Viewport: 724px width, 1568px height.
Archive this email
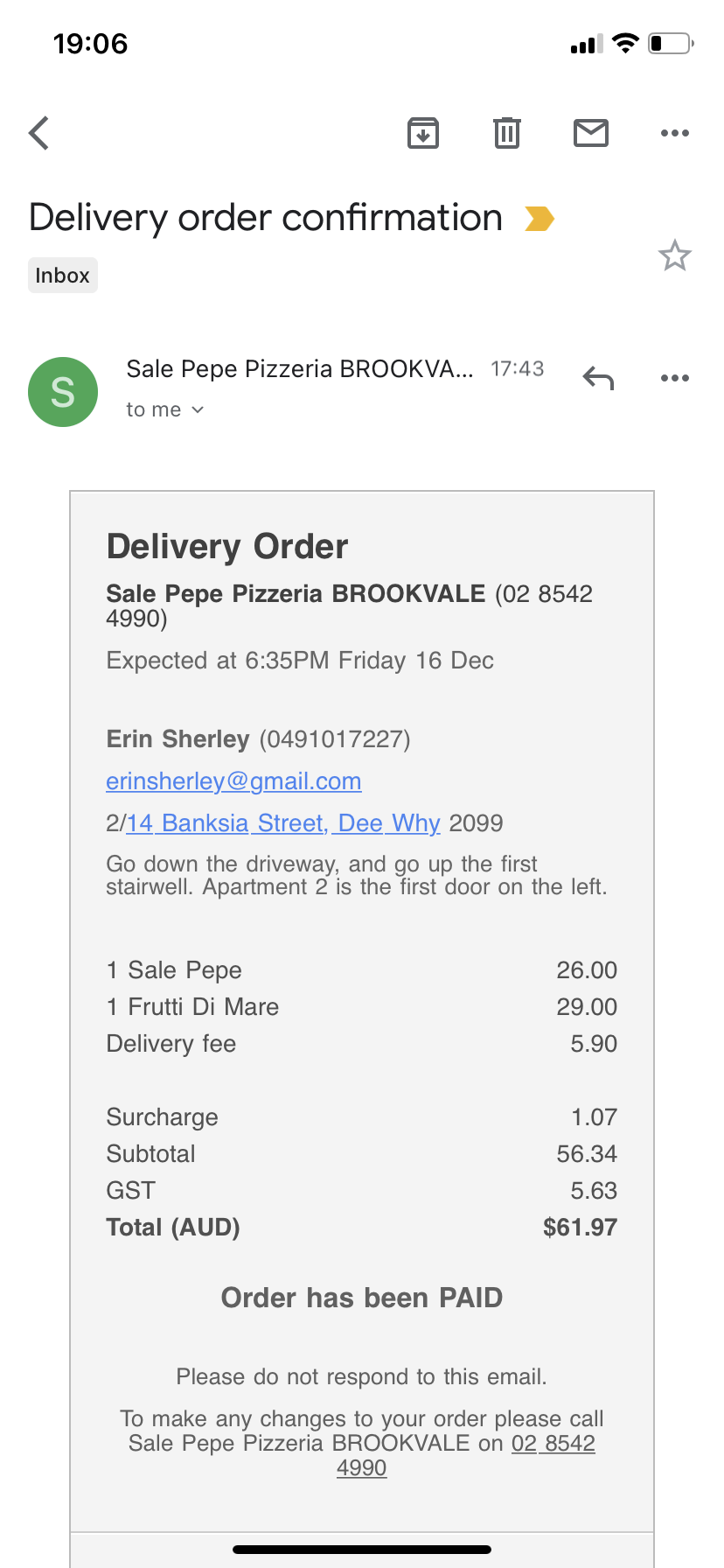click(423, 133)
